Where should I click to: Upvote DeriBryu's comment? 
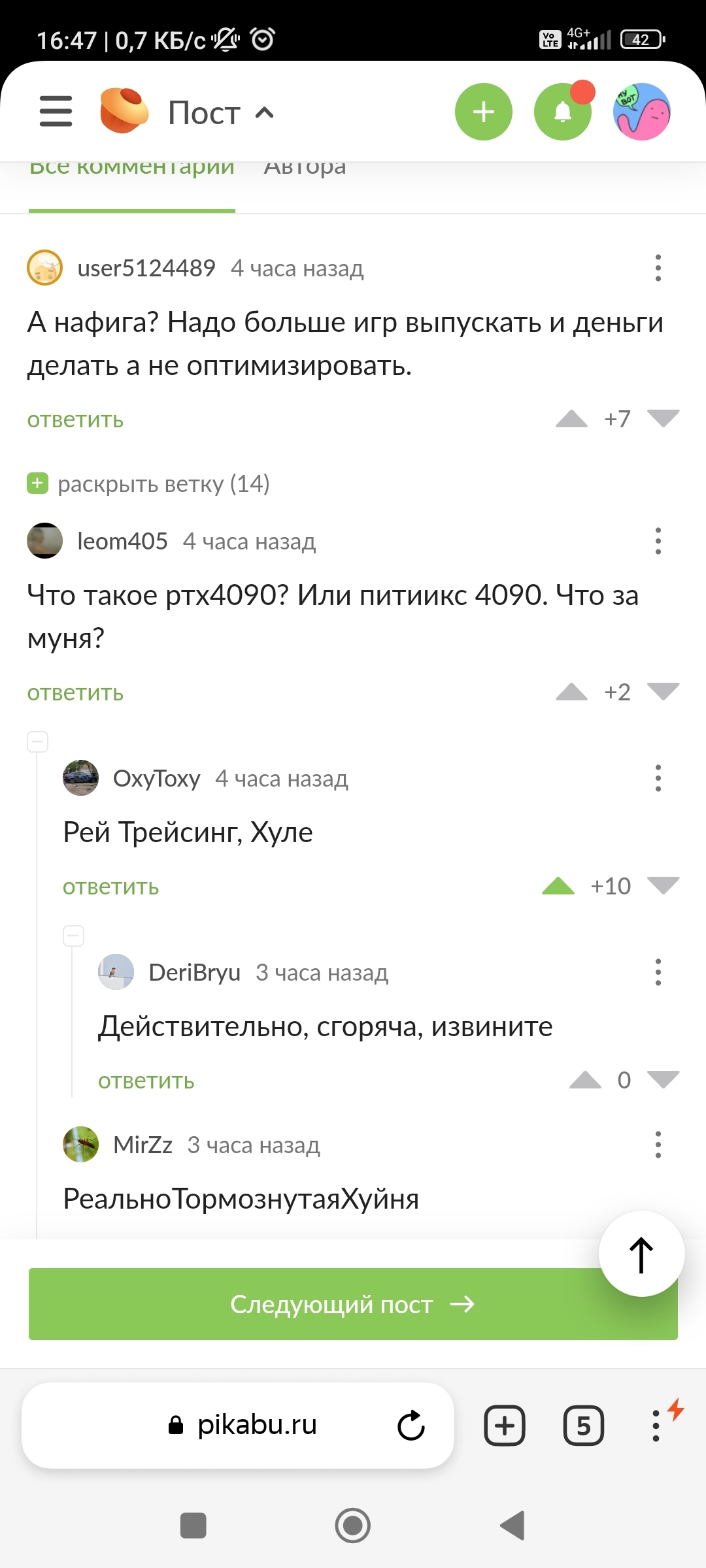(x=585, y=1080)
